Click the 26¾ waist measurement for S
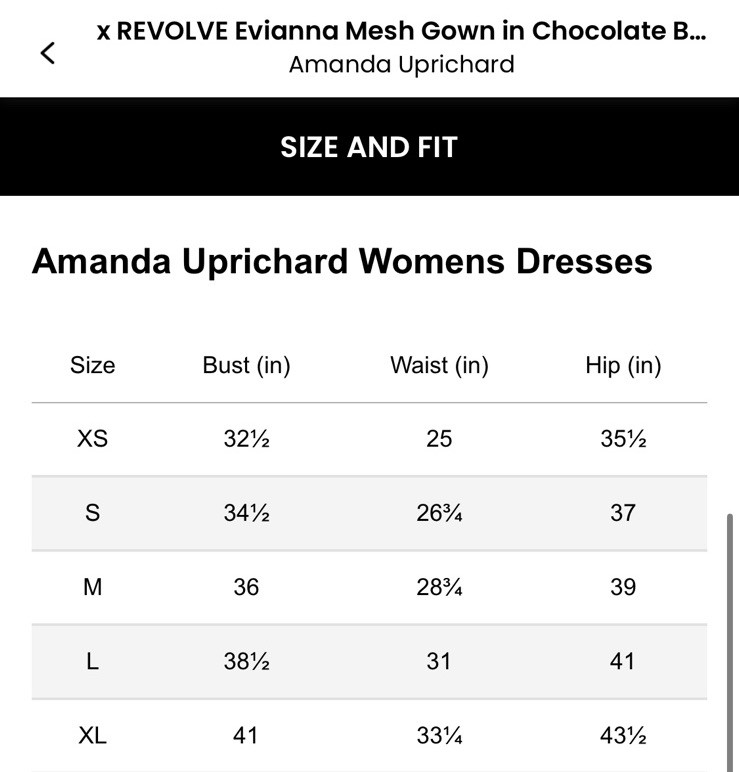Viewport: 739px width, 772px height. coord(438,513)
